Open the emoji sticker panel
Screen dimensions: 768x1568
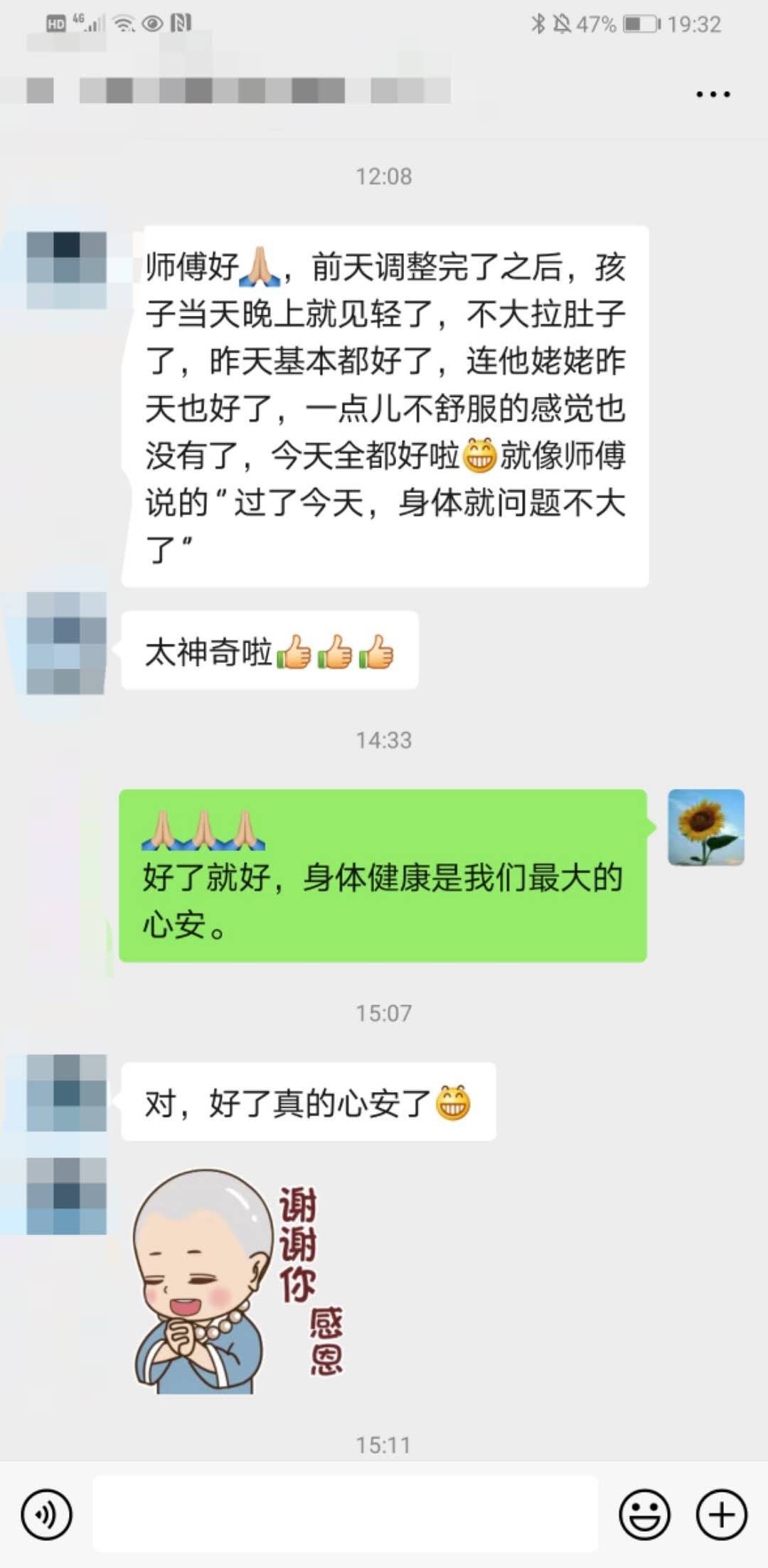click(x=644, y=1515)
